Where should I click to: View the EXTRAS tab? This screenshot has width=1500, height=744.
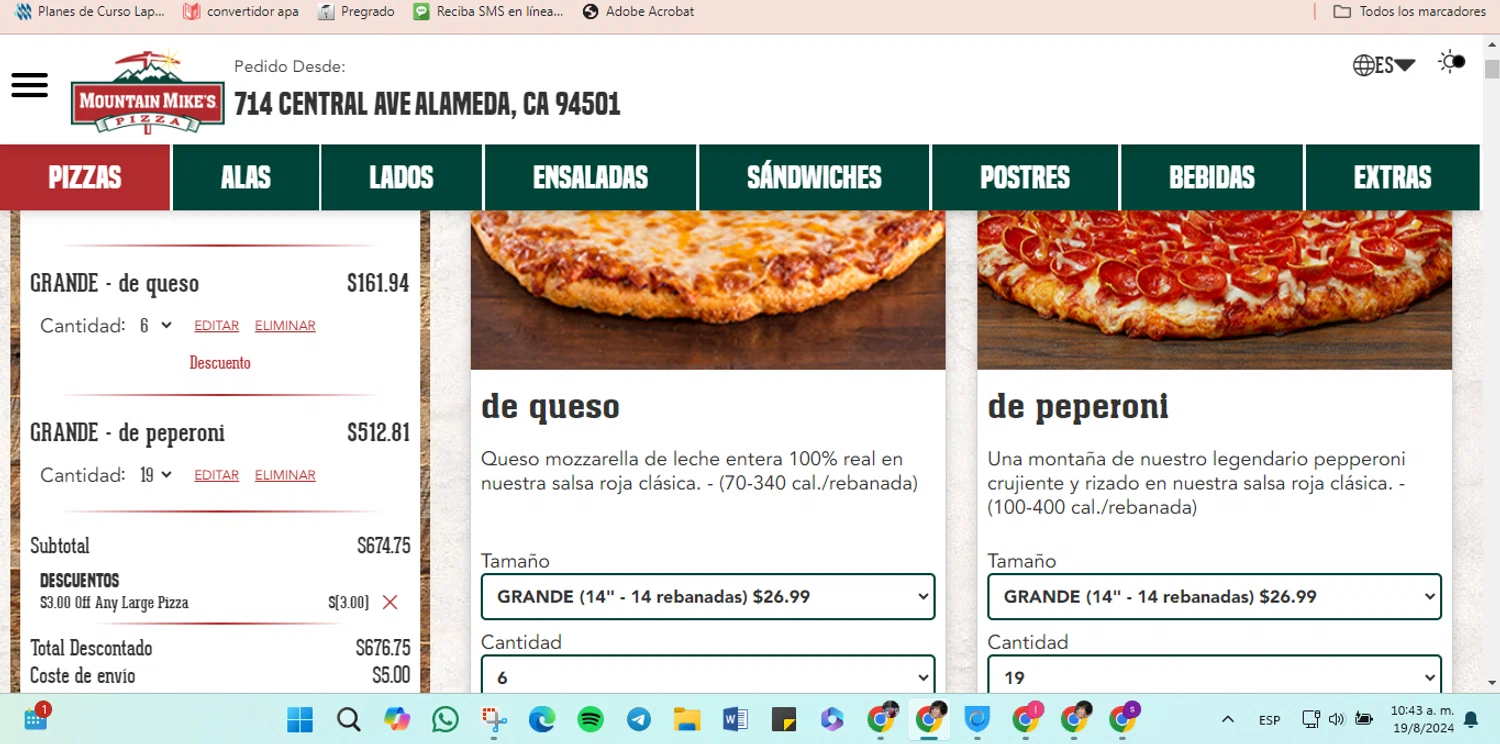1392,178
